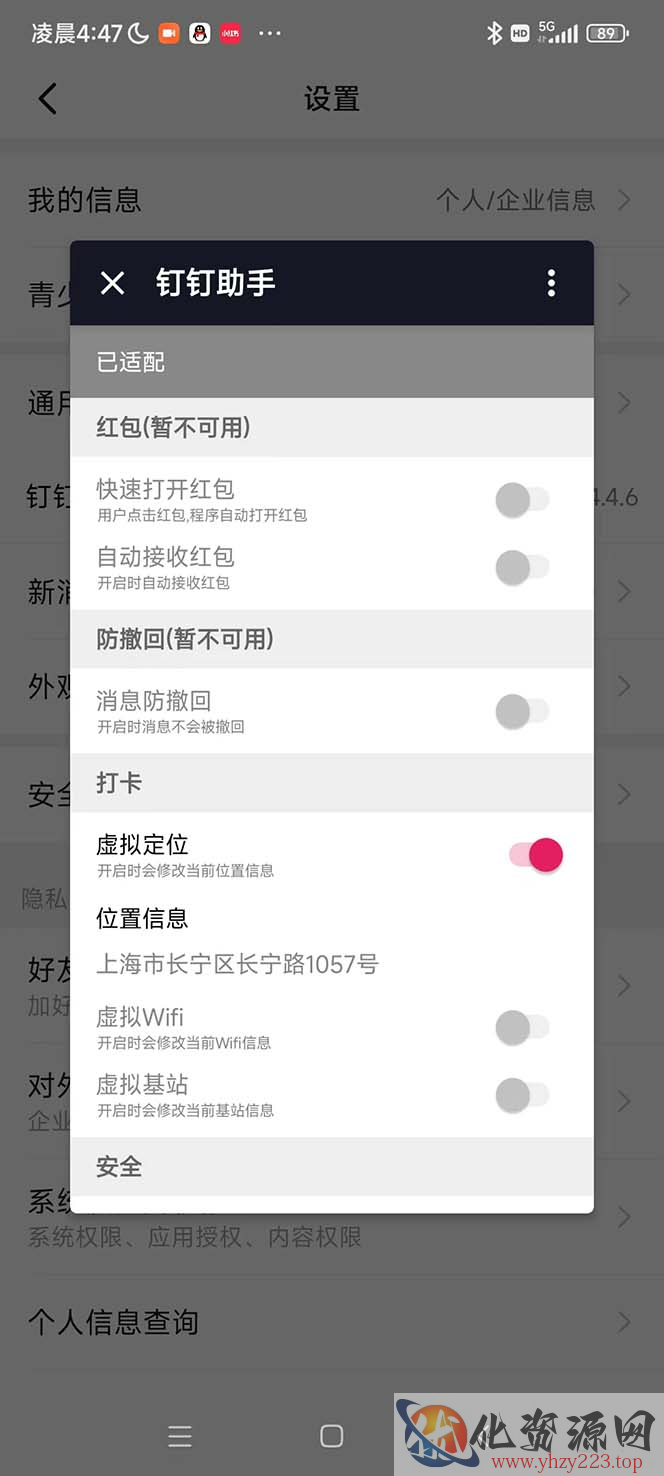Enable 虚拟基站 switch

(x=523, y=1095)
